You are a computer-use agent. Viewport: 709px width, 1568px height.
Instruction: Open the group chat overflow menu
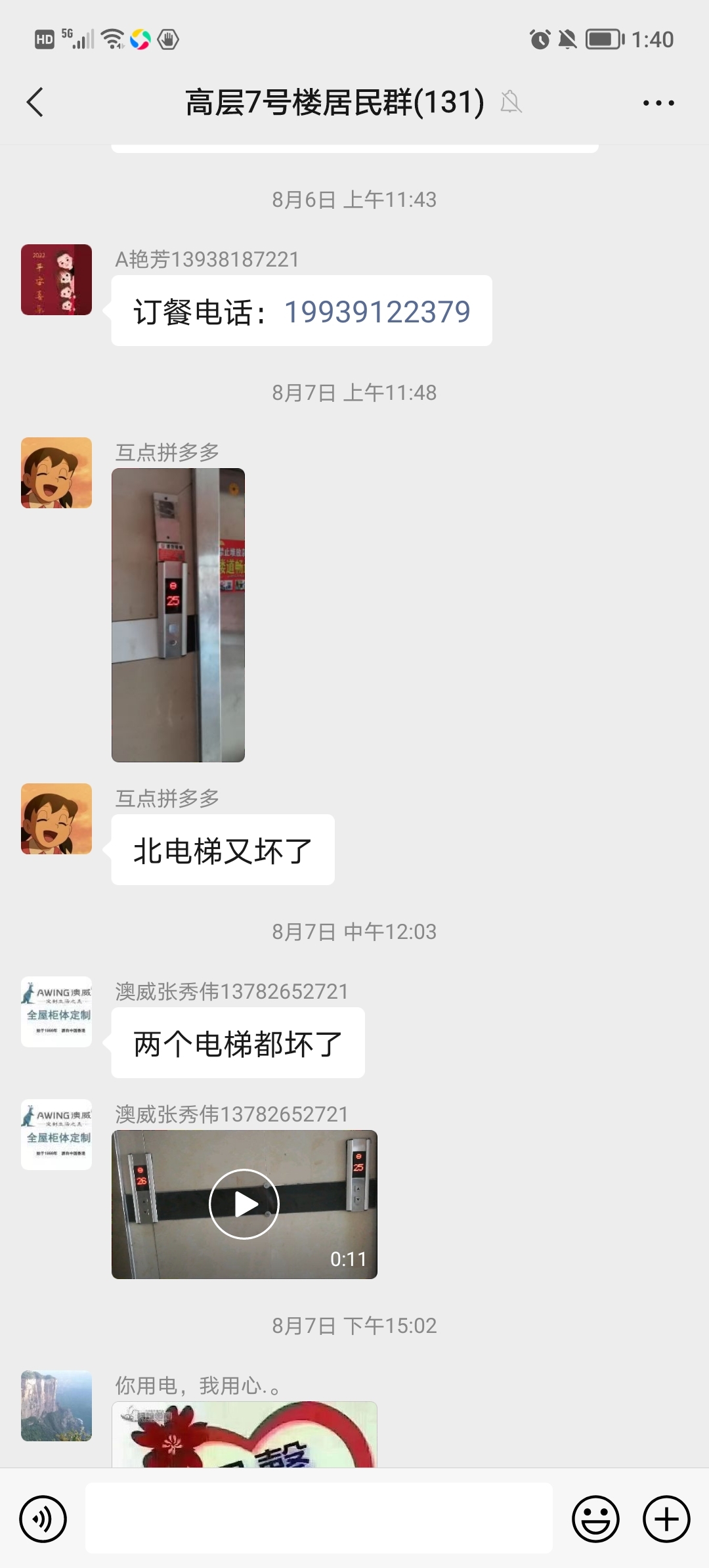658,103
